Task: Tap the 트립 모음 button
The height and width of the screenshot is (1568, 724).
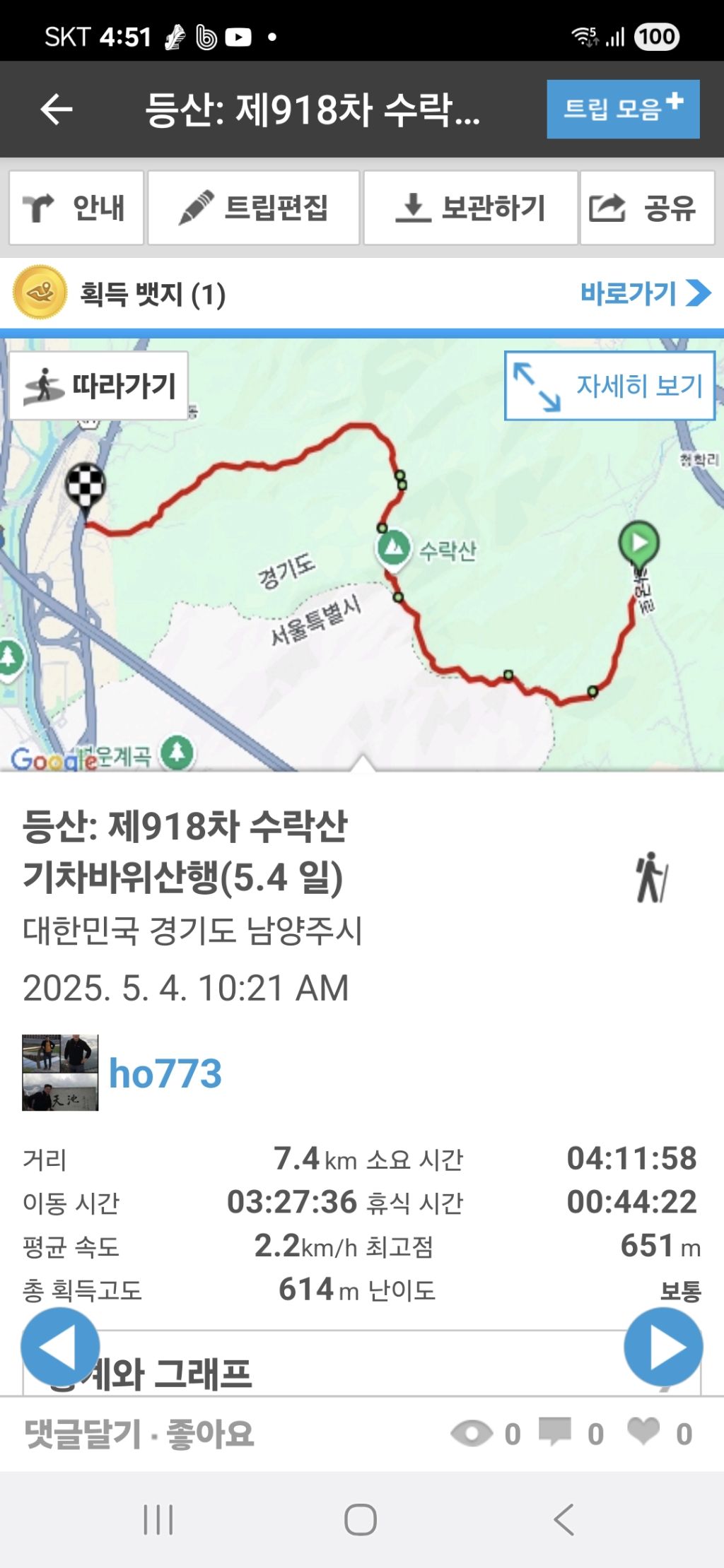Action: [x=622, y=109]
